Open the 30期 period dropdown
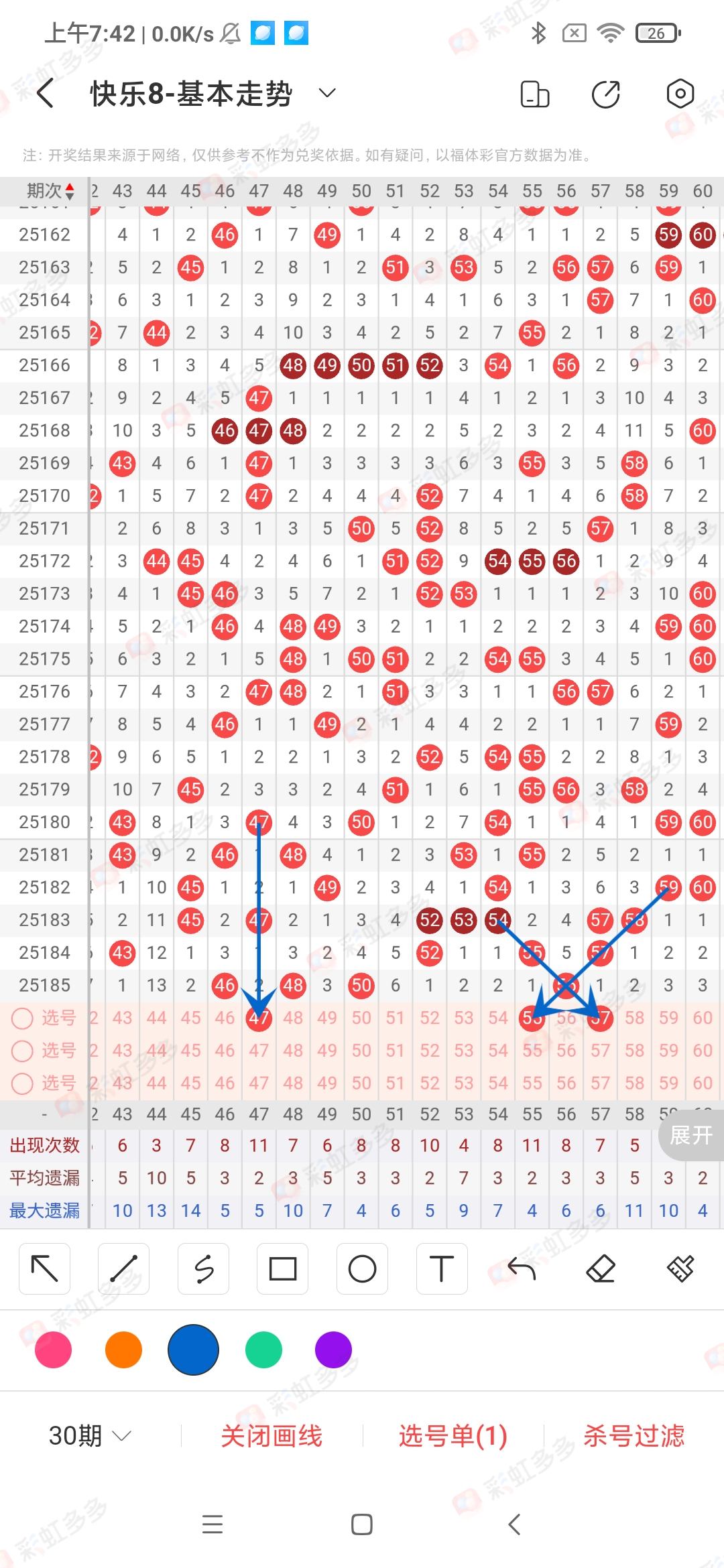Screen dimensions: 724x1568 89,1435
